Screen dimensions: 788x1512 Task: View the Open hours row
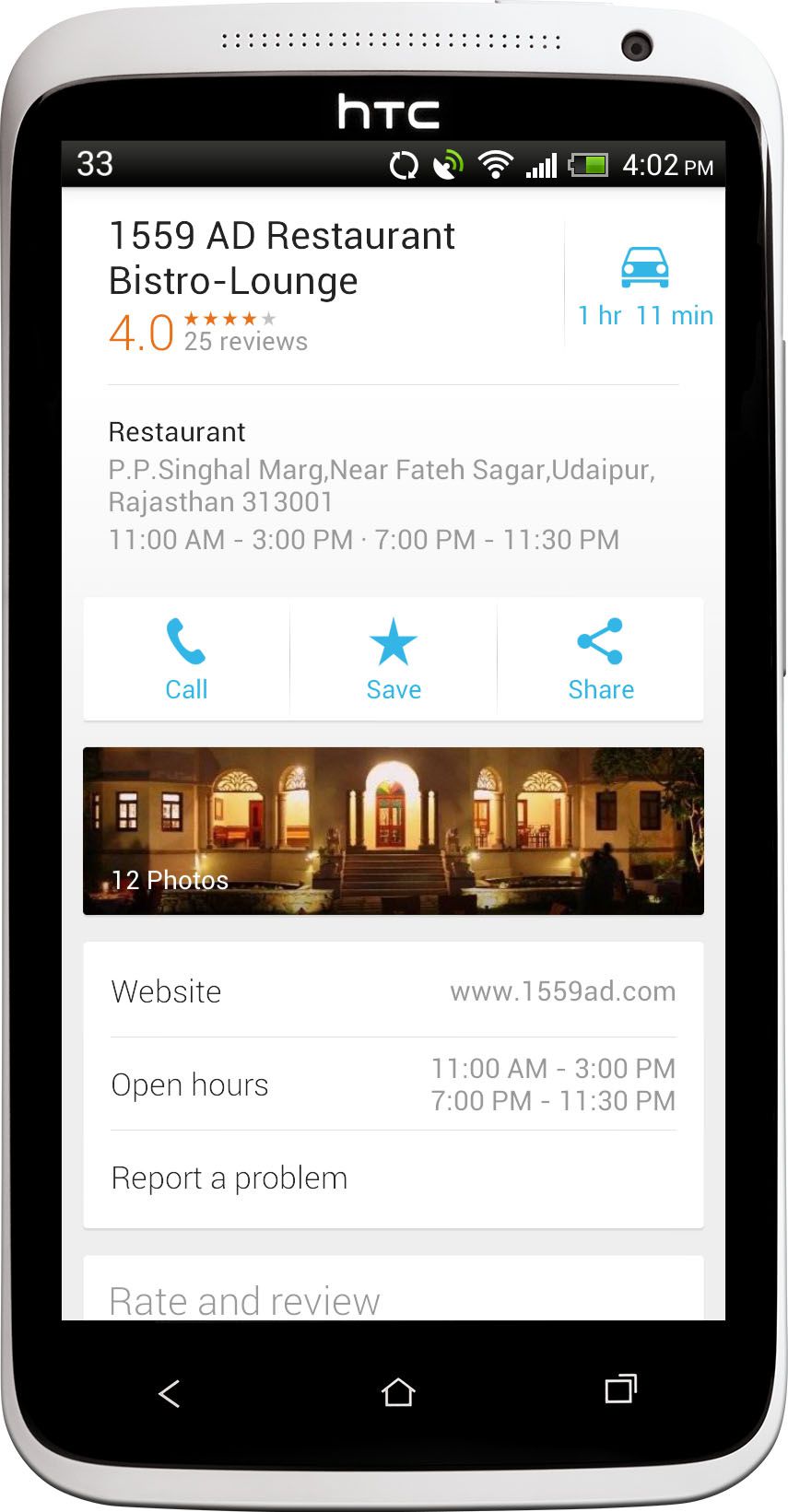click(394, 1084)
